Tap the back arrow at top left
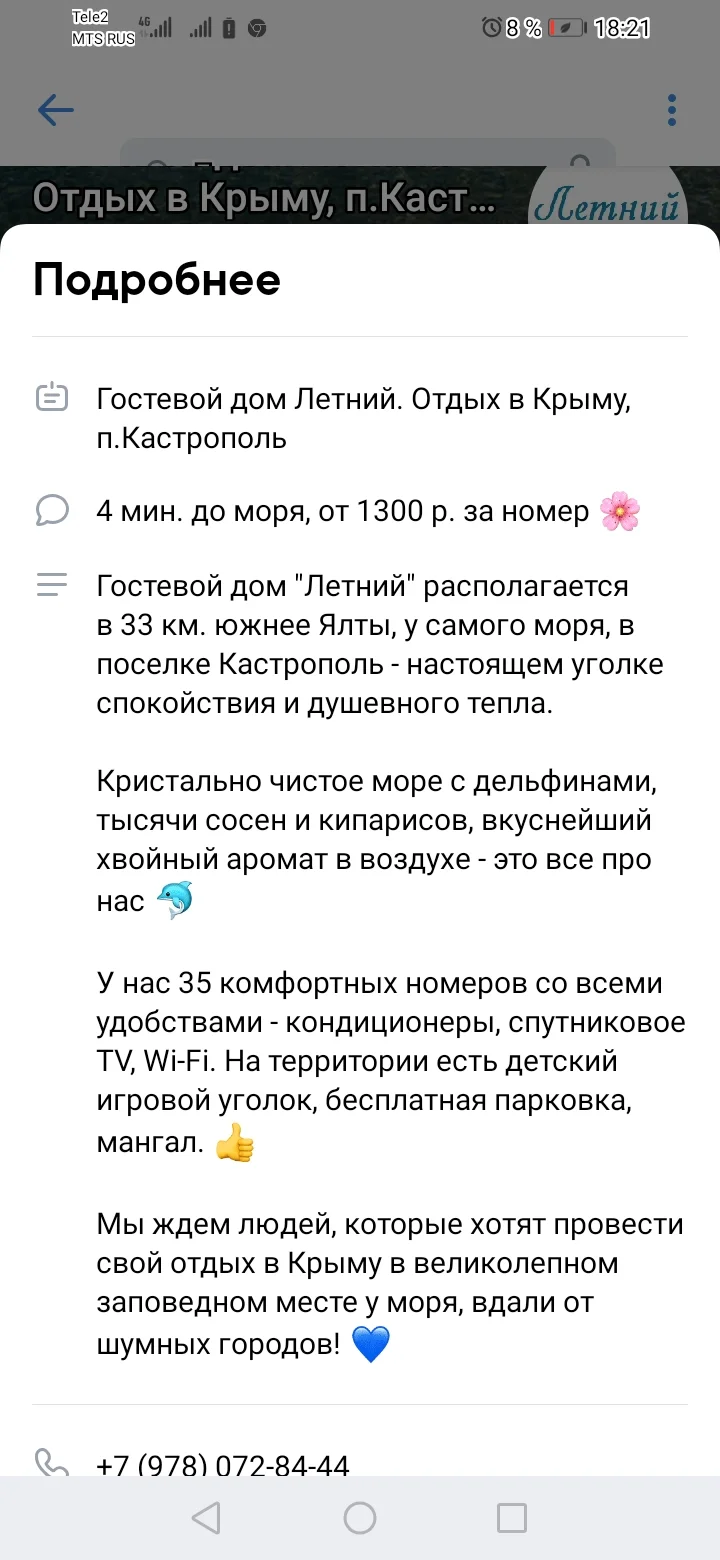 [x=55, y=110]
